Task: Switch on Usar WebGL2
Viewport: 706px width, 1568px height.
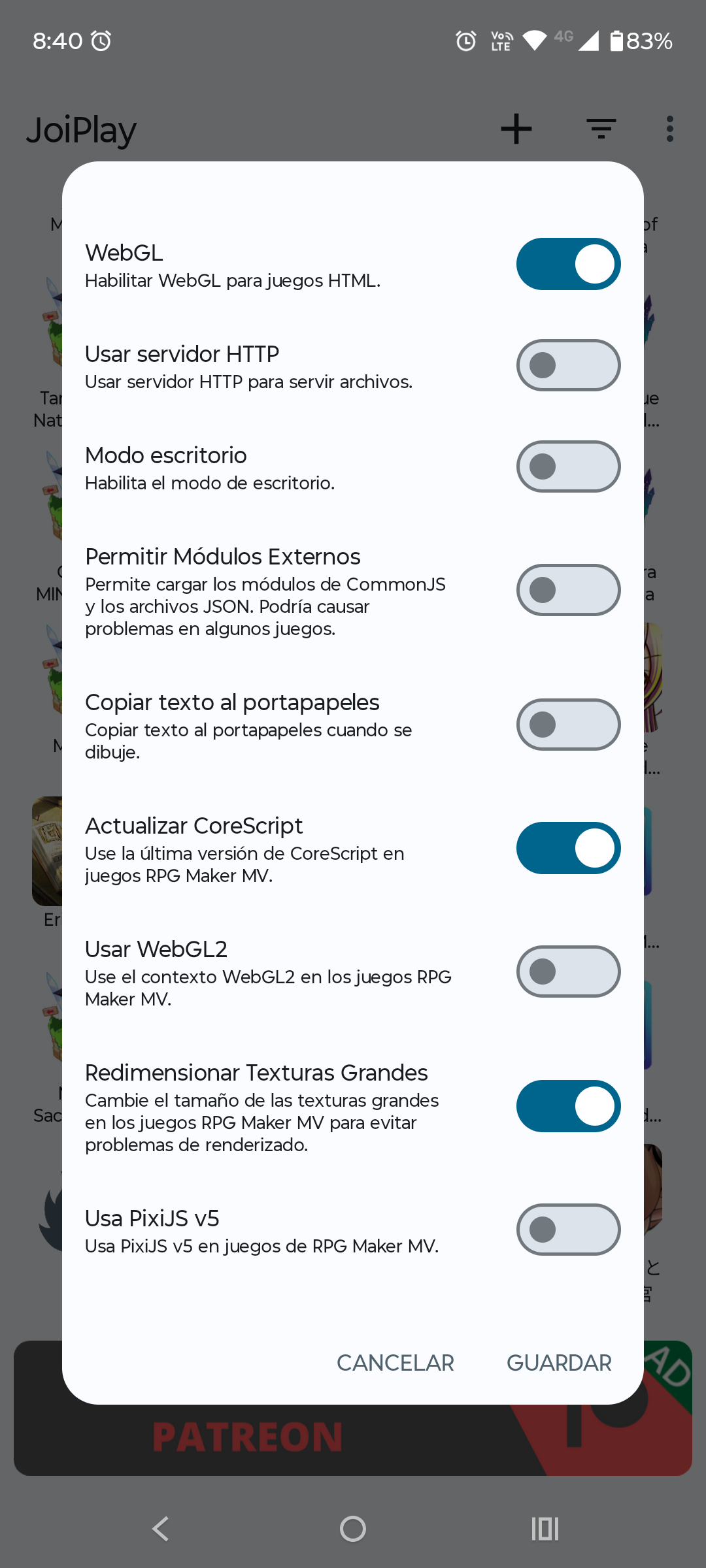Action: point(568,972)
